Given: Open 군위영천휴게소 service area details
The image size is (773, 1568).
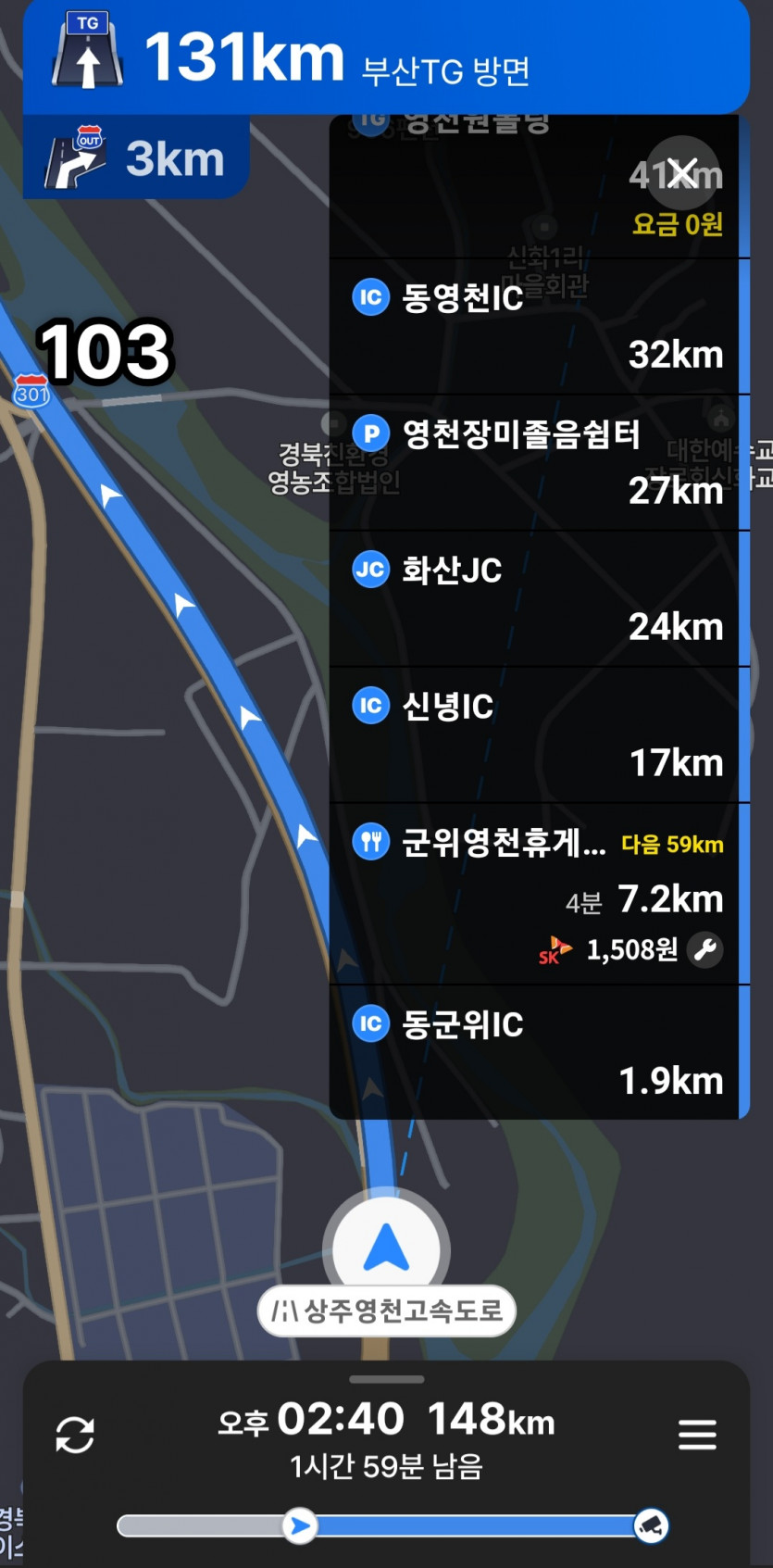Looking at the screenshot, I should (x=537, y=894).
